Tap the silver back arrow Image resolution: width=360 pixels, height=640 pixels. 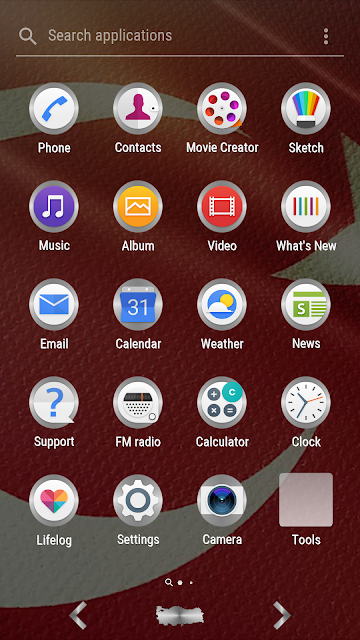[78, 614]
